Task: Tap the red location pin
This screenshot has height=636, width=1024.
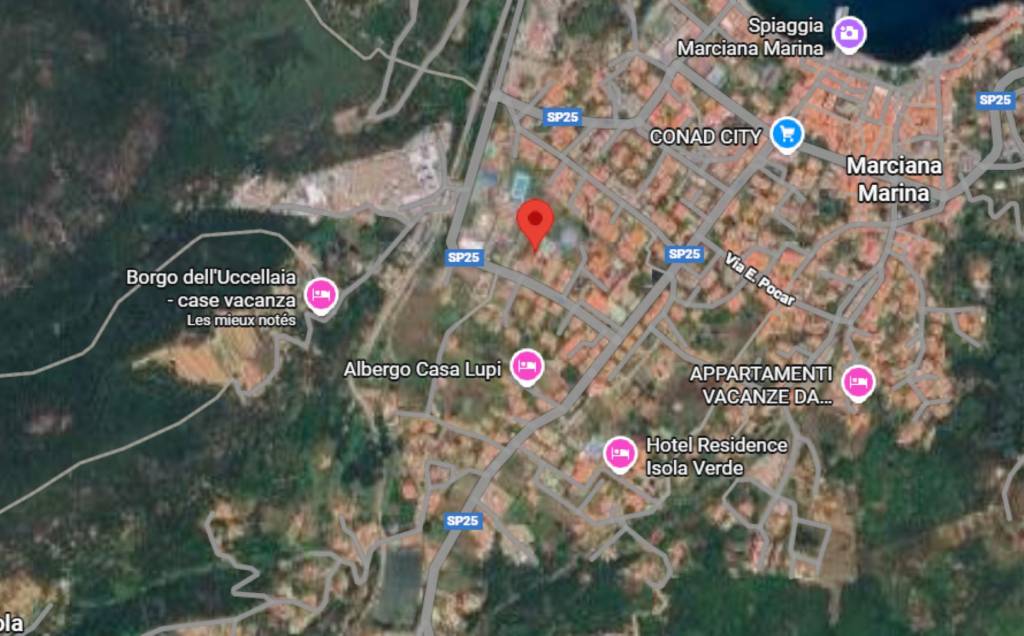Action: pos(535,221)
